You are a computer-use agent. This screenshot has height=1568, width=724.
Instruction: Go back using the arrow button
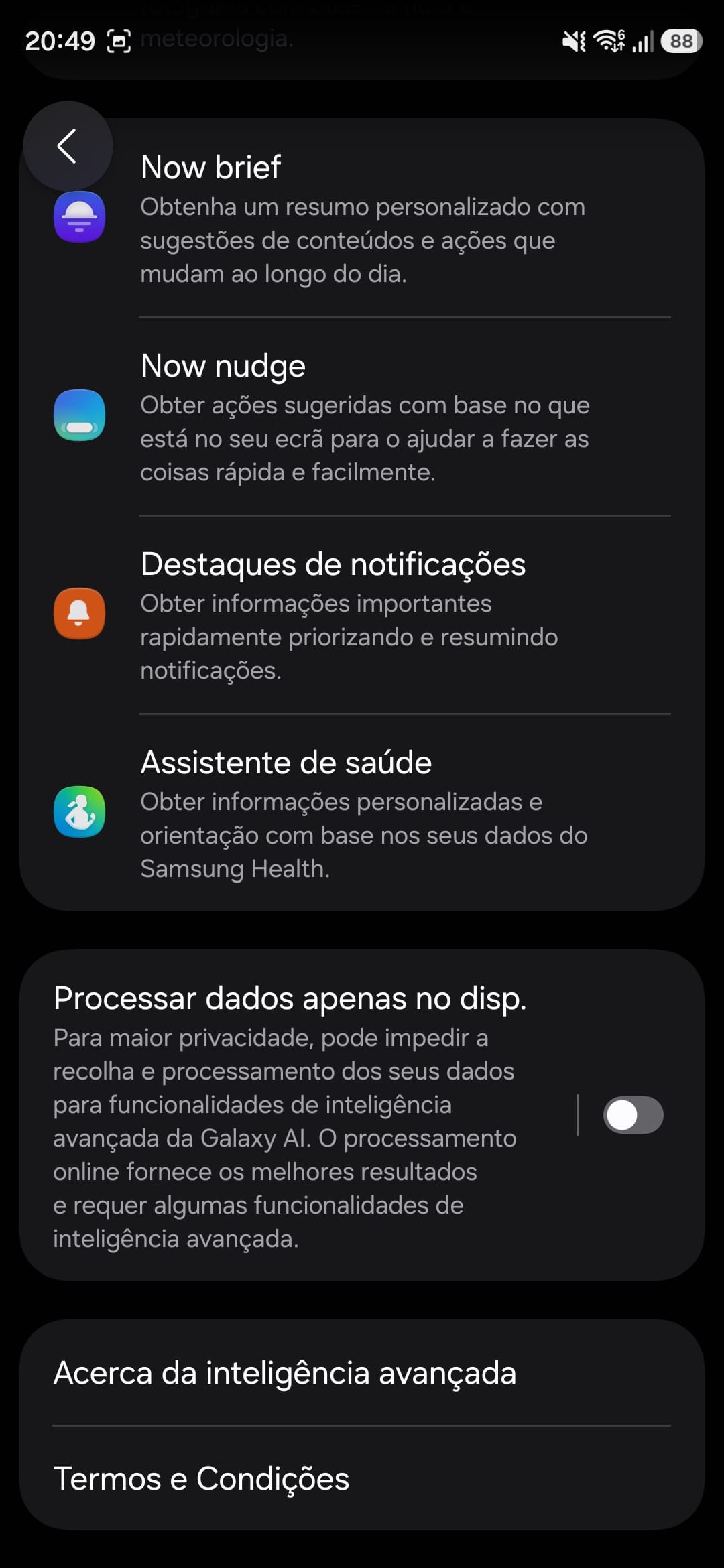[67, 146]
